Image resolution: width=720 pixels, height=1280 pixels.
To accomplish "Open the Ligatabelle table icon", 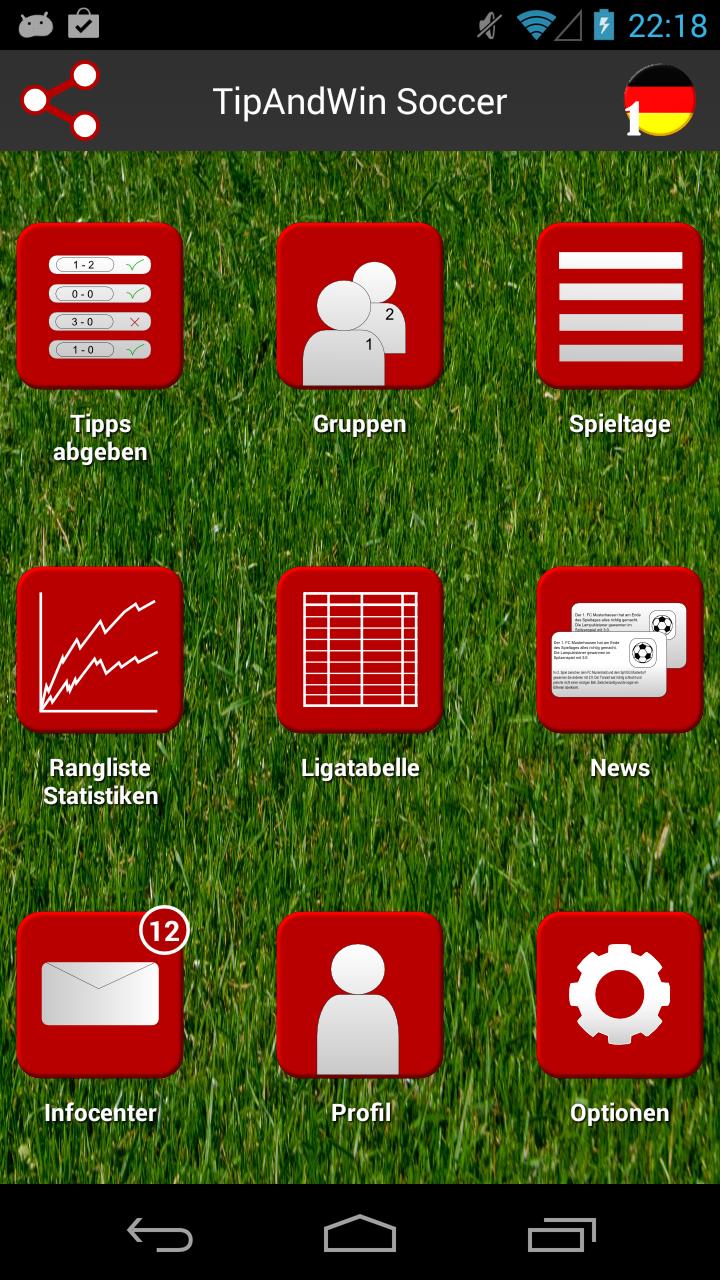I will 359,650.
